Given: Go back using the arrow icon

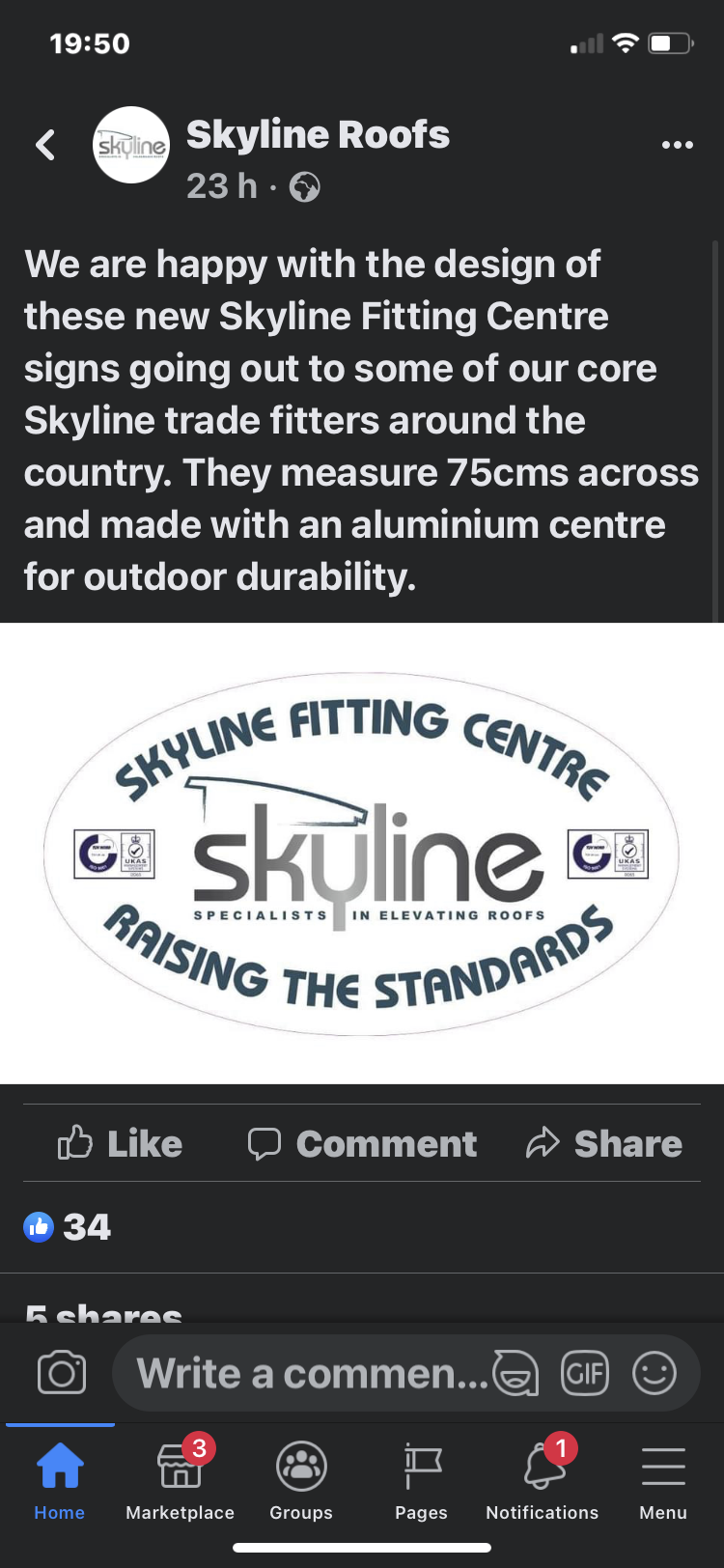Looking at the screenshot, I should [45, 146].
